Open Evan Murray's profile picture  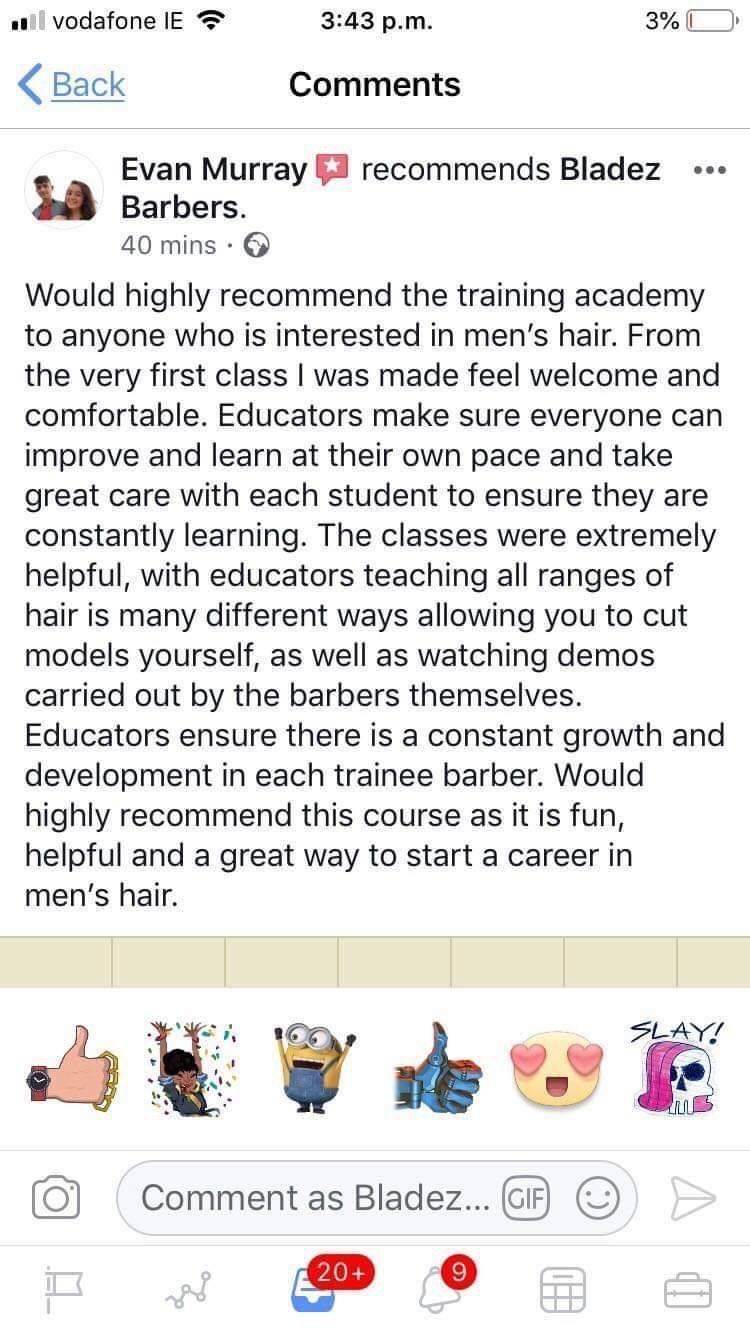click(63, 191)
